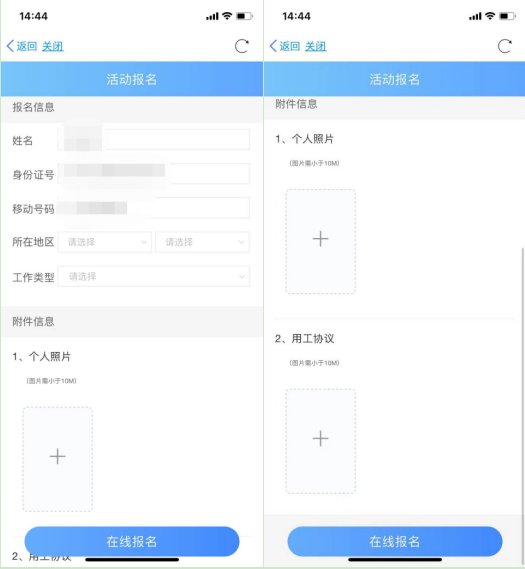Open the 工作类型 dropdown

click(x=153, y=277)
